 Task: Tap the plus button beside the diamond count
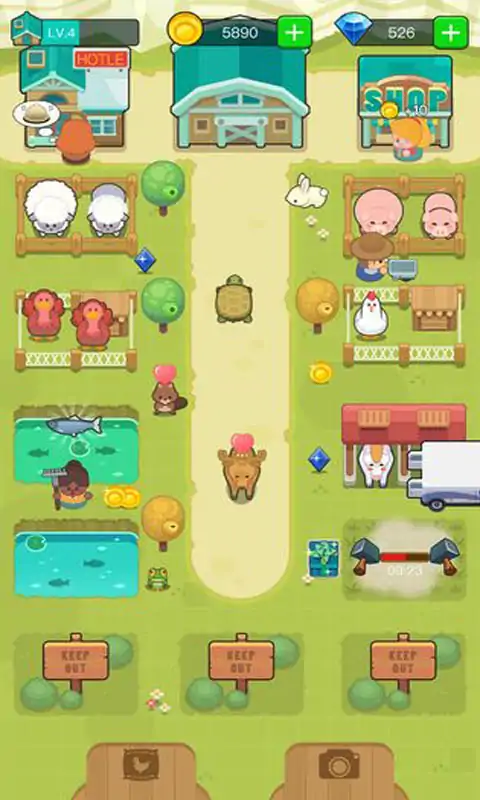pyautogui.click(x=450, y=33)
